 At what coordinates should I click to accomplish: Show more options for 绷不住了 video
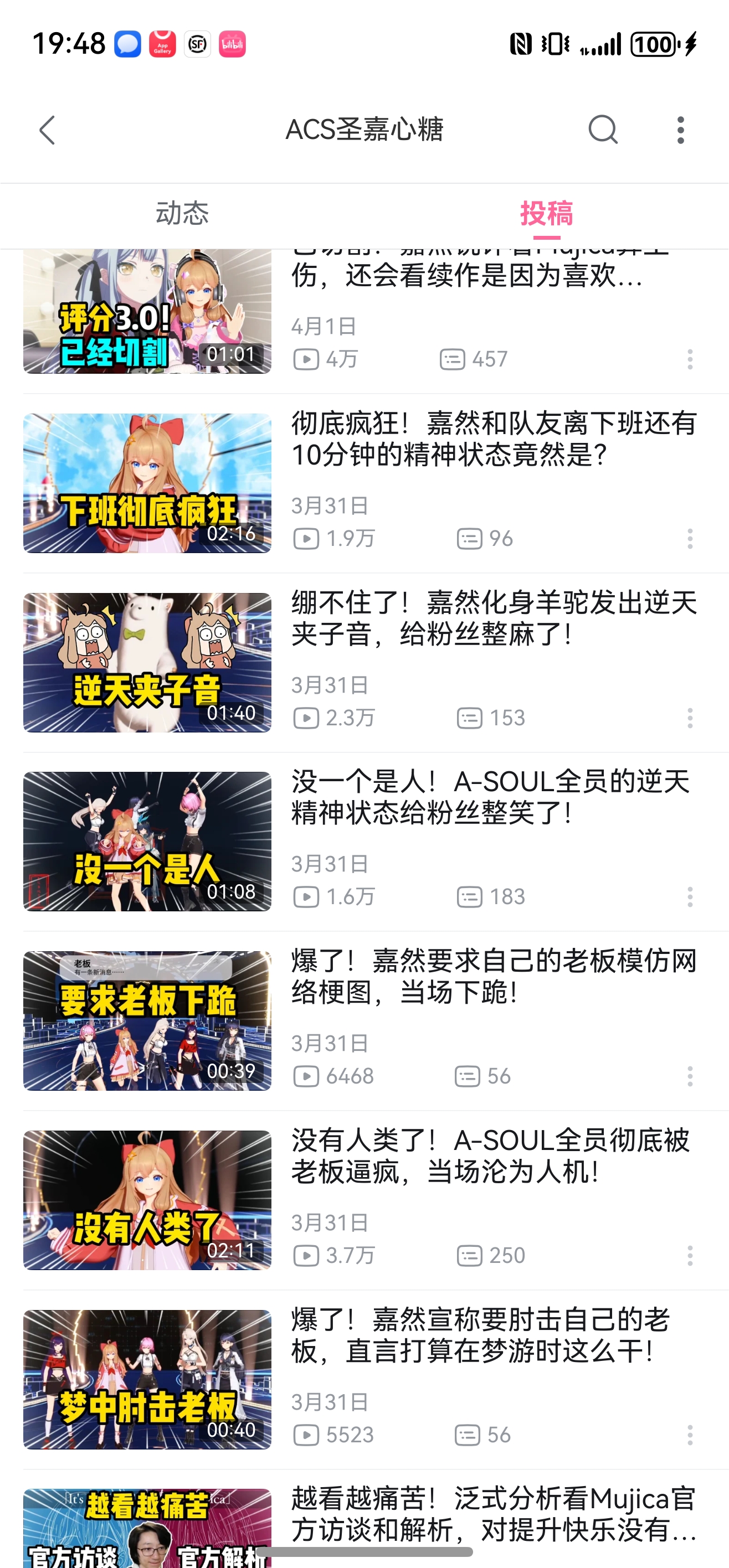(690, 718)
